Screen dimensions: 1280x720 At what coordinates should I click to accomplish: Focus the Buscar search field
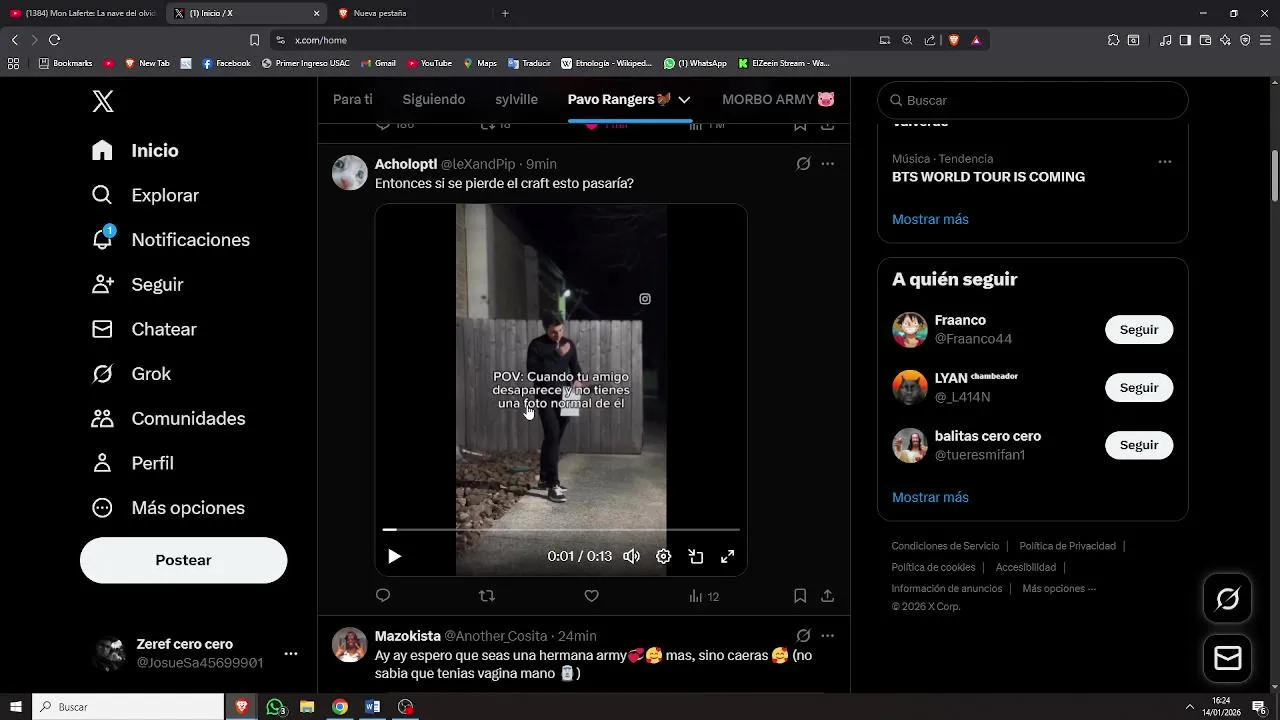(1033, 100)
